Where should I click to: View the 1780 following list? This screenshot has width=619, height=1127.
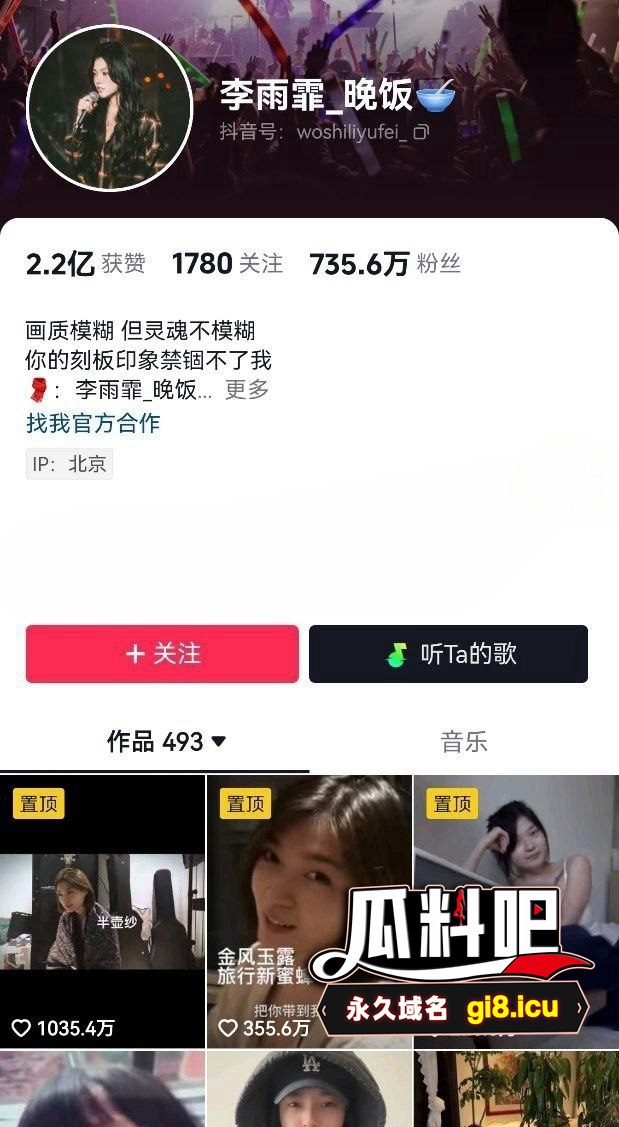pos(227,263)
